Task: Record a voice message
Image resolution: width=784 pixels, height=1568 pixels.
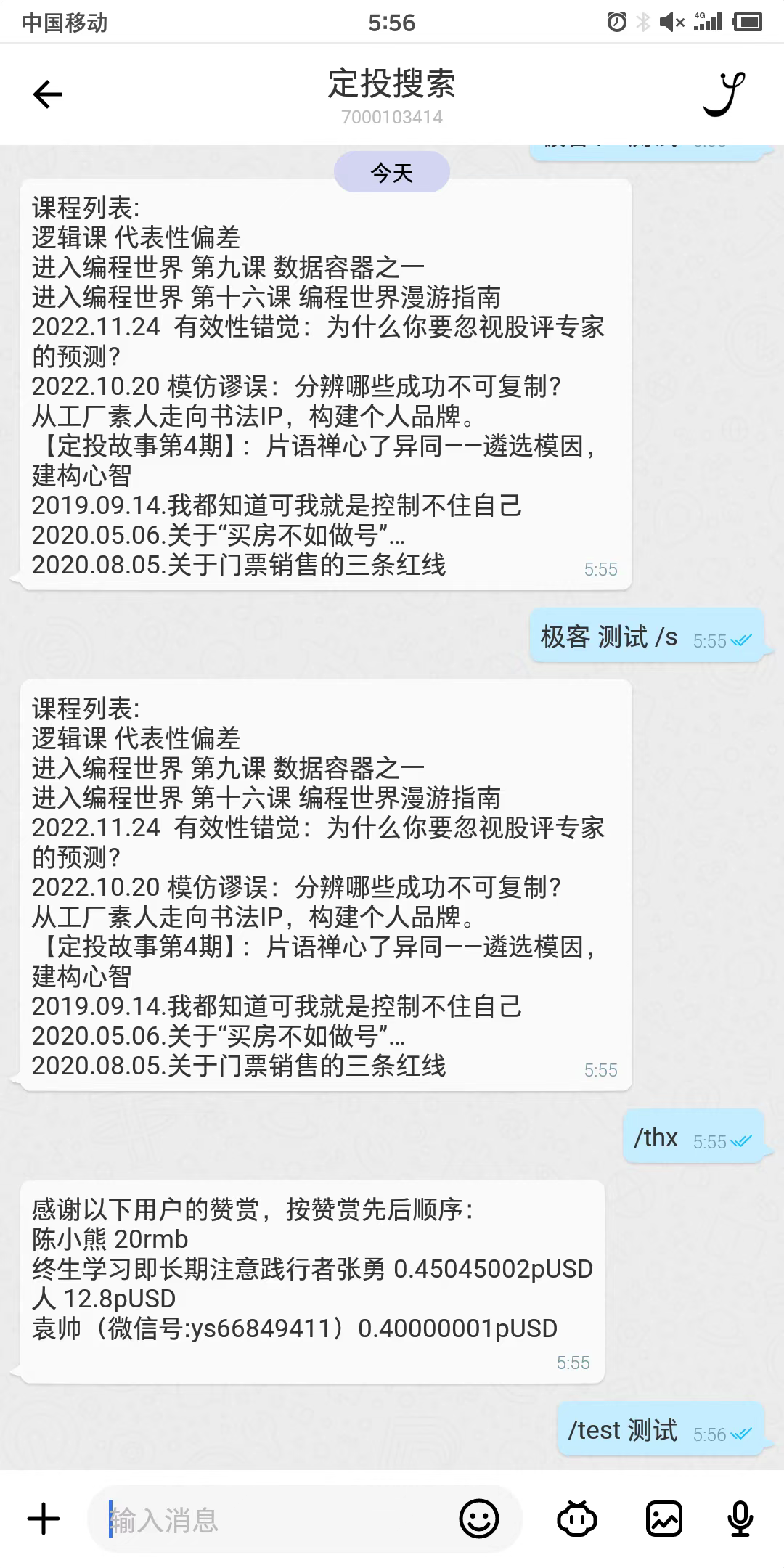Action: click(x=740, y=1519)
